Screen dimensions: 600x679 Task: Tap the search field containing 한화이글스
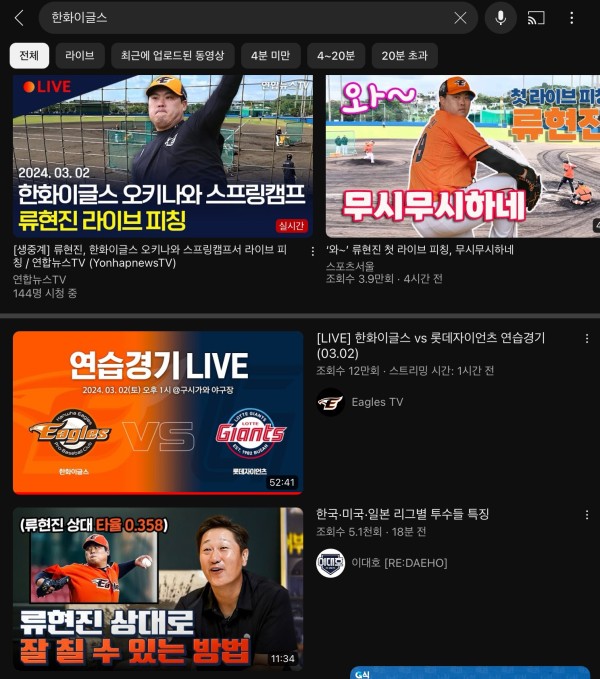(x=240, y=18)
